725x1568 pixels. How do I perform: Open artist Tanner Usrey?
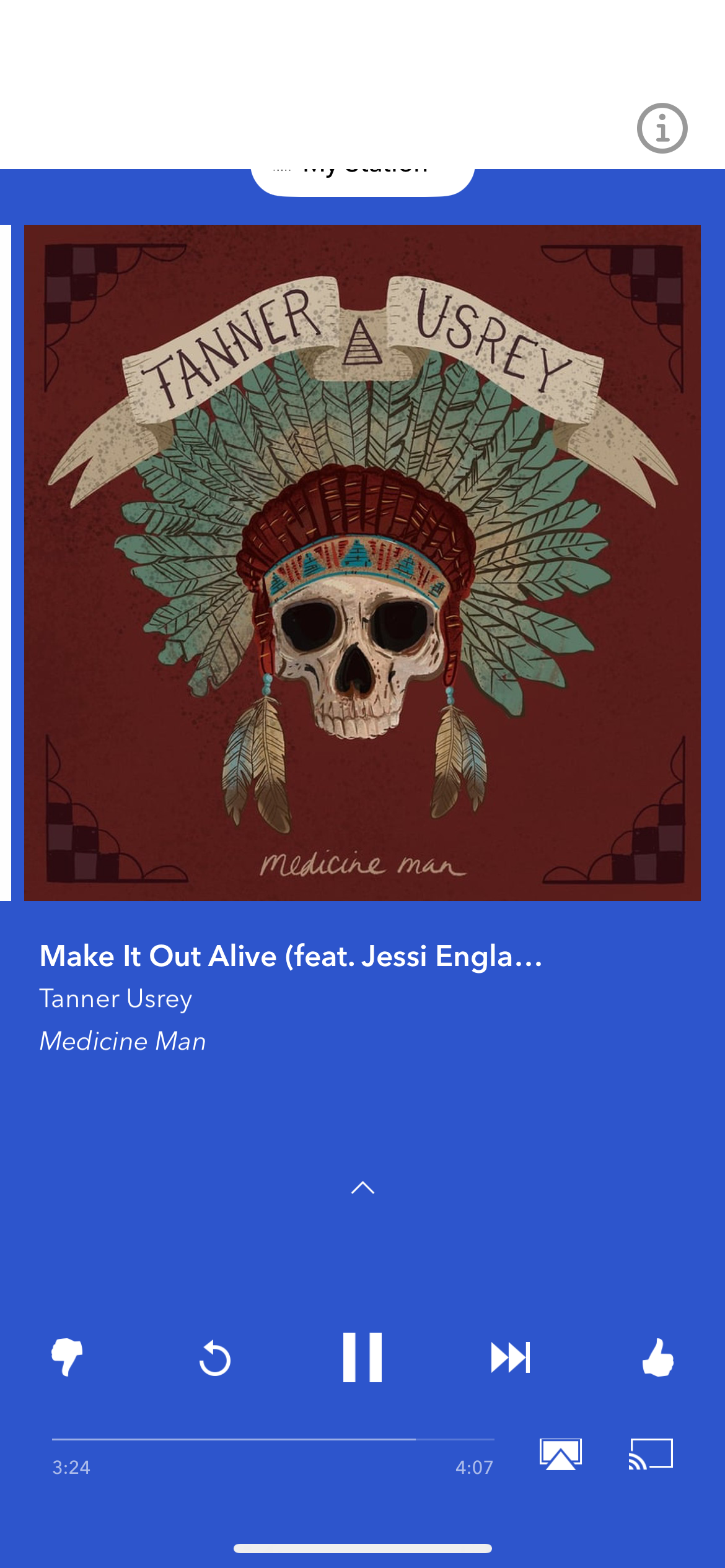click(116, 999)
